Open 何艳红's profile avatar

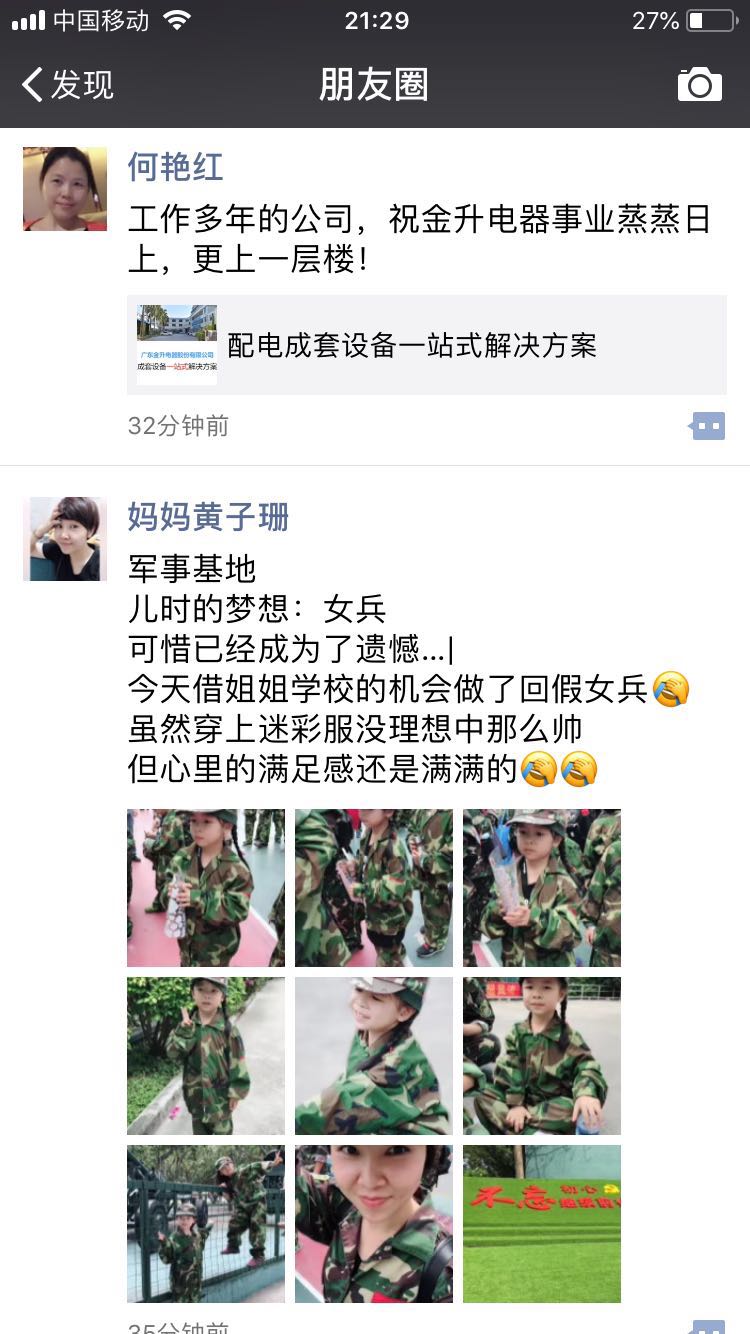[65, 189]
